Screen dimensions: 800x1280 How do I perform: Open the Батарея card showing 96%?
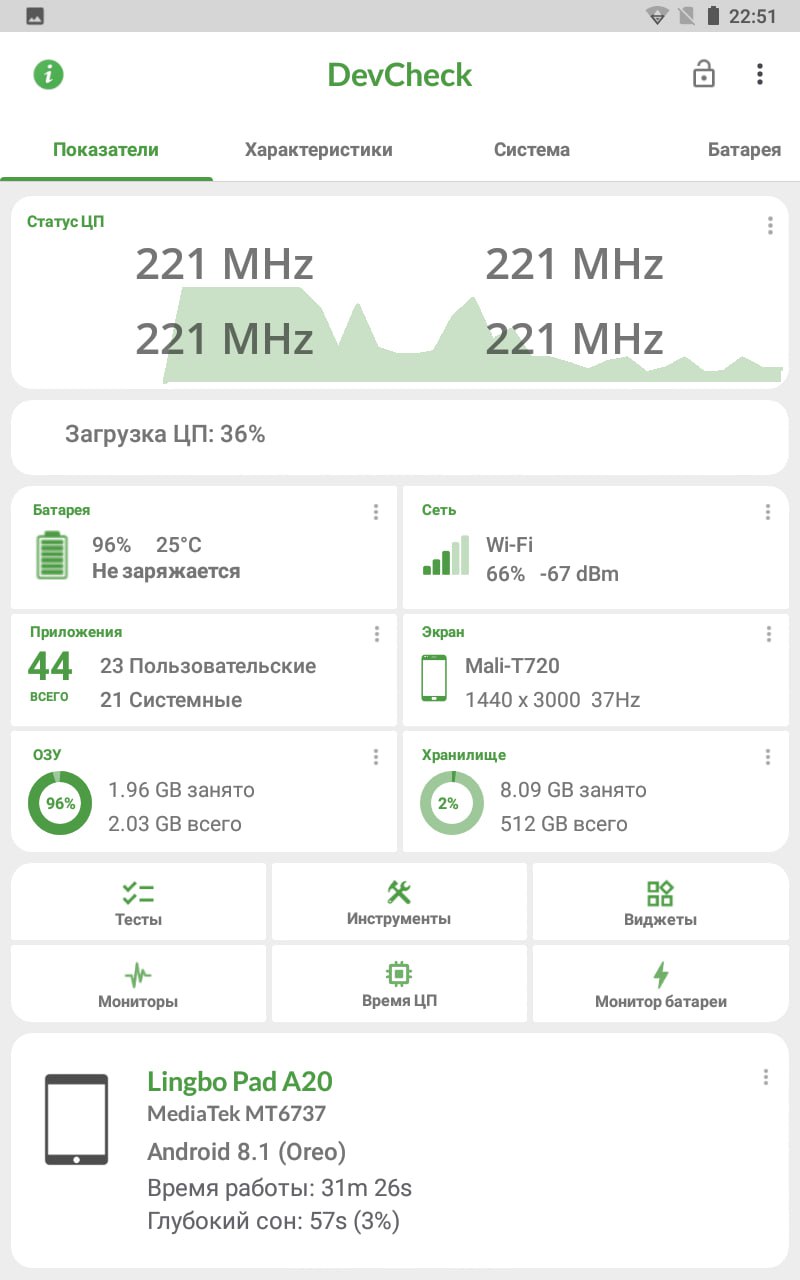tap(204, 547)
